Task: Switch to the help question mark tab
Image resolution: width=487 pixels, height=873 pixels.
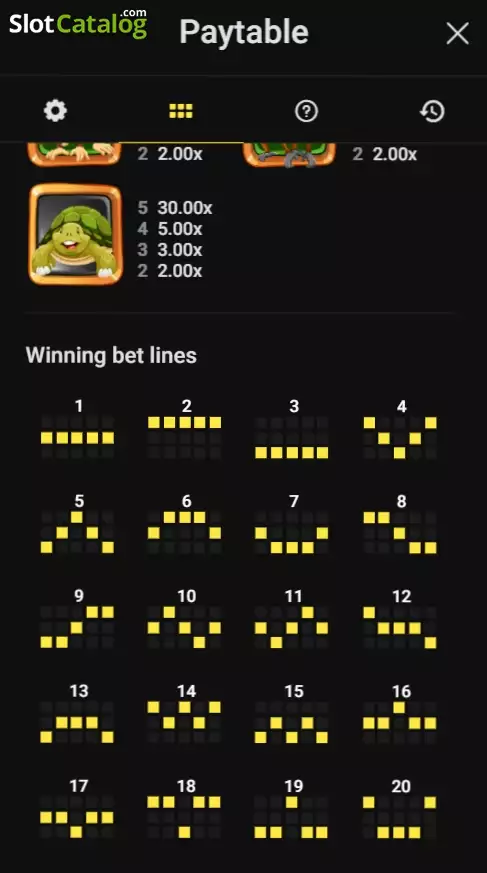Action: [x=306, y=111]
